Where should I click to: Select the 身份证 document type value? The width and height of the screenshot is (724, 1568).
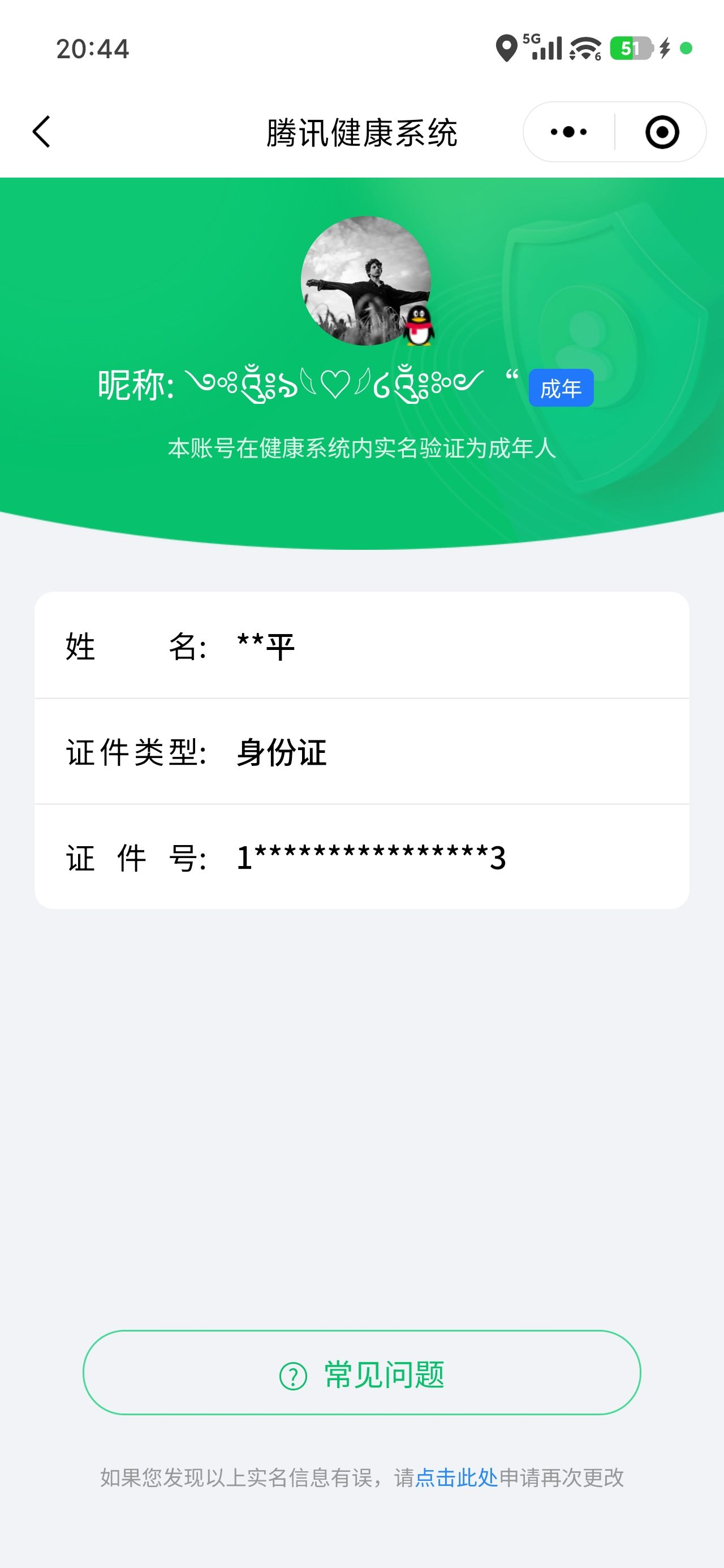click(279, 753)
